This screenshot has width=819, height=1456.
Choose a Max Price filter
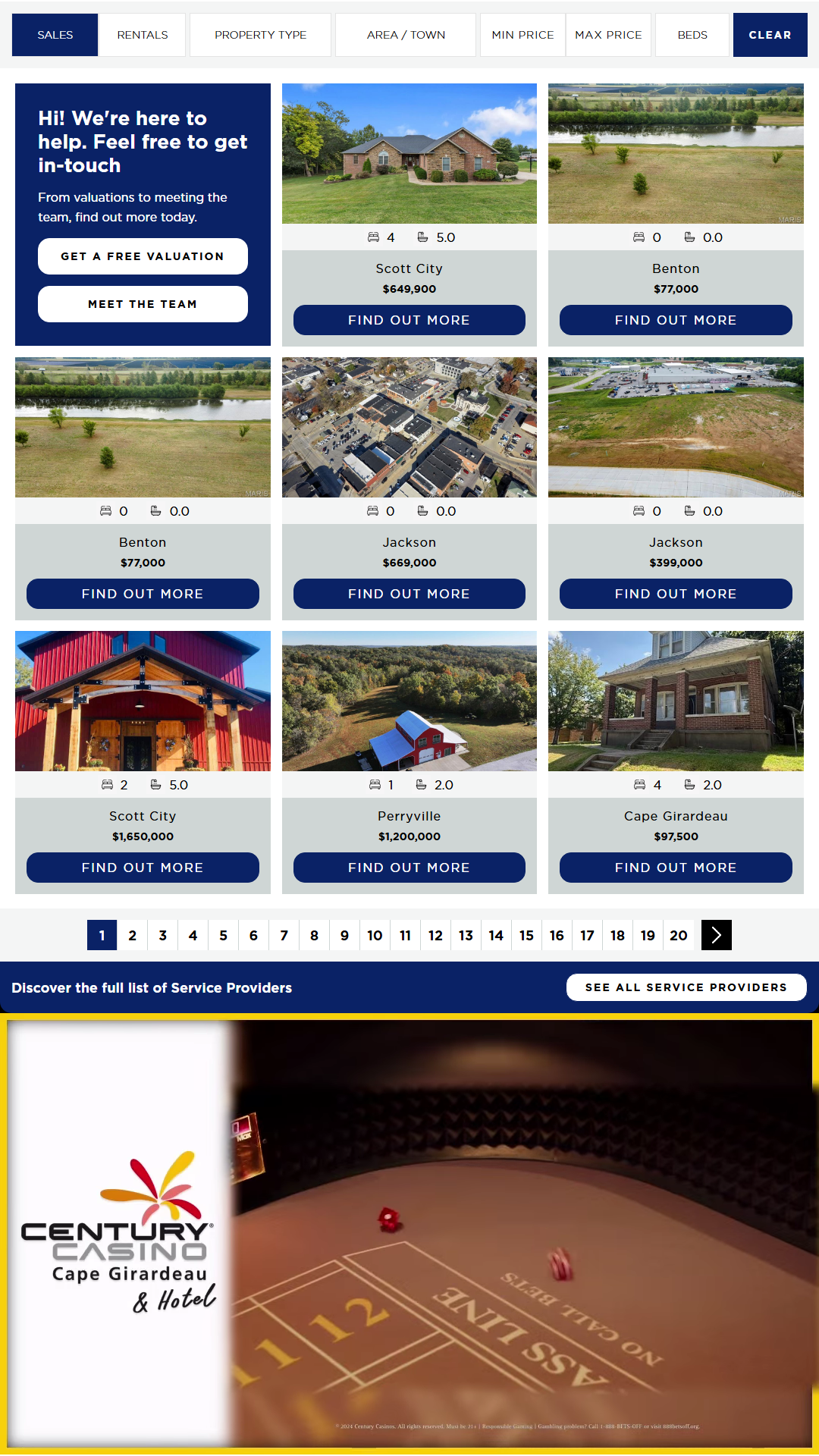[x=608, y=35]
